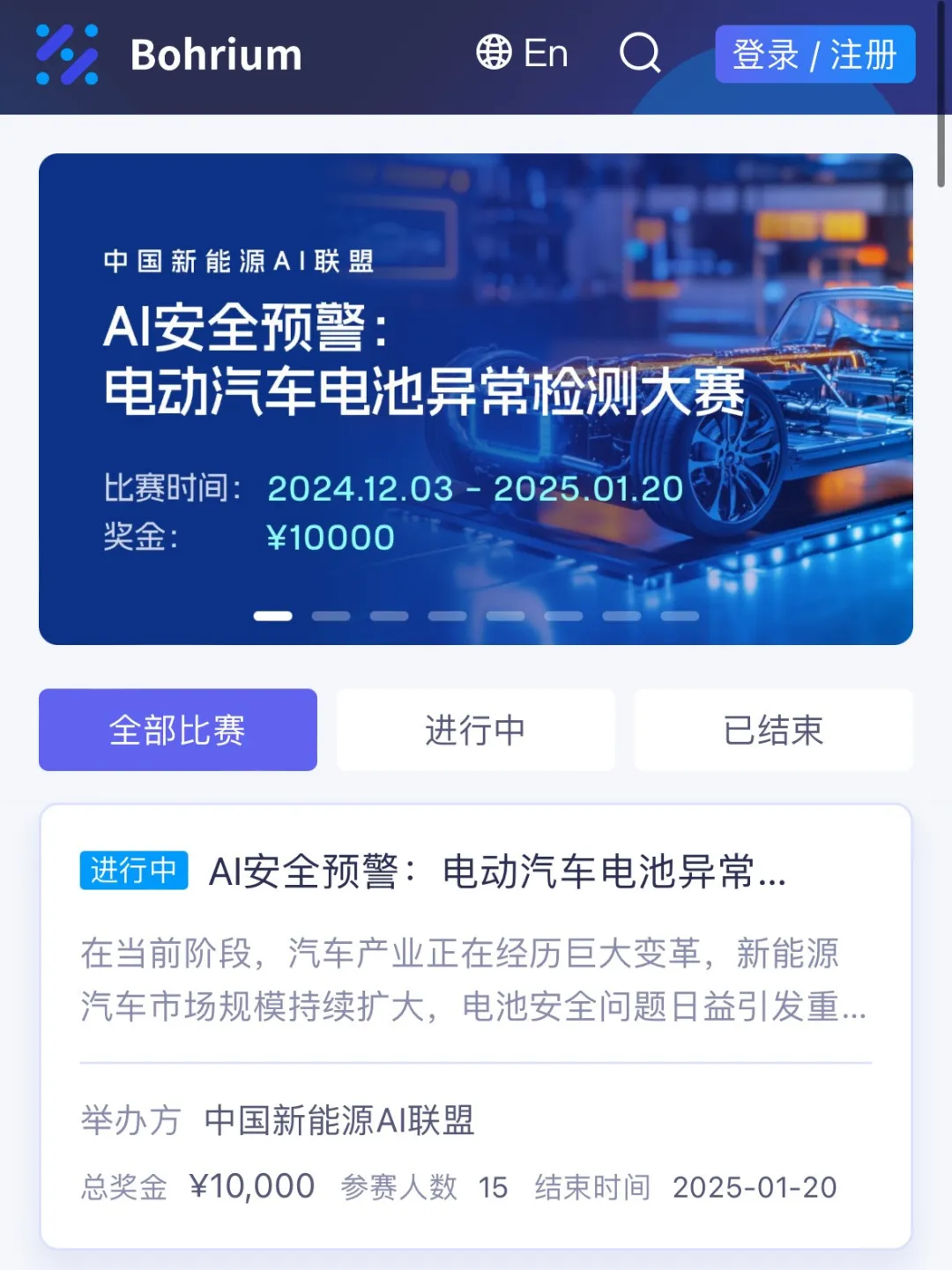Tap the 登录 / 注册 button
Screen dimensions: 952x1270
tap(814, 55)
